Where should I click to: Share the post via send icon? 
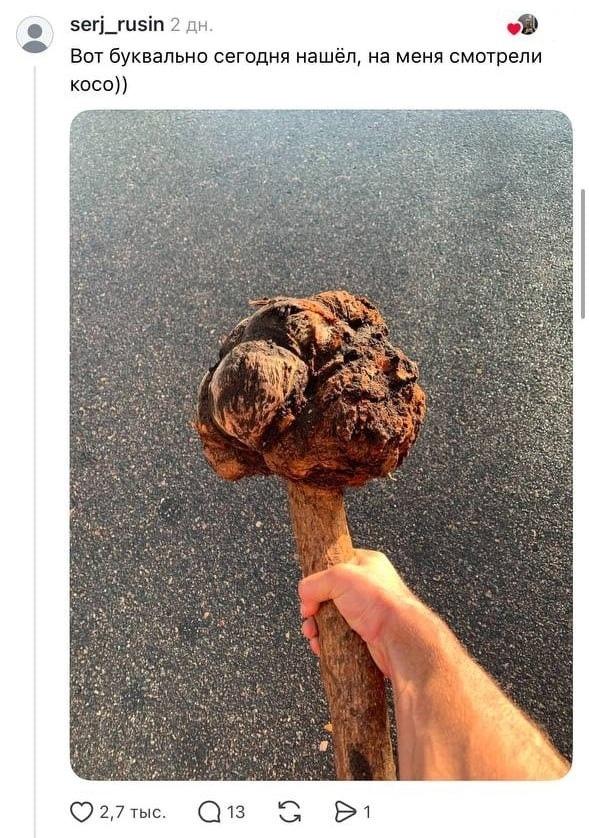(x=345, y=812)
